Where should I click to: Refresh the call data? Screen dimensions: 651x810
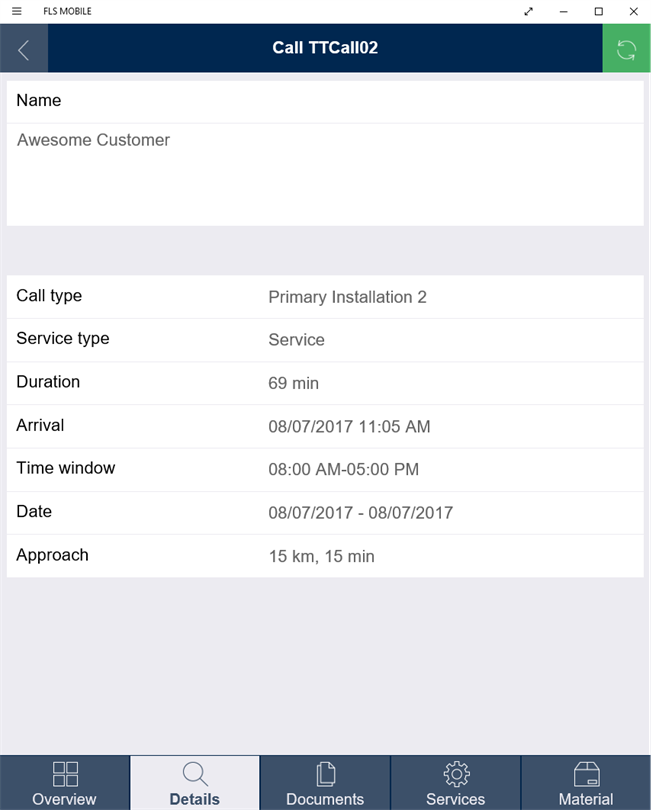pos(626,49)
